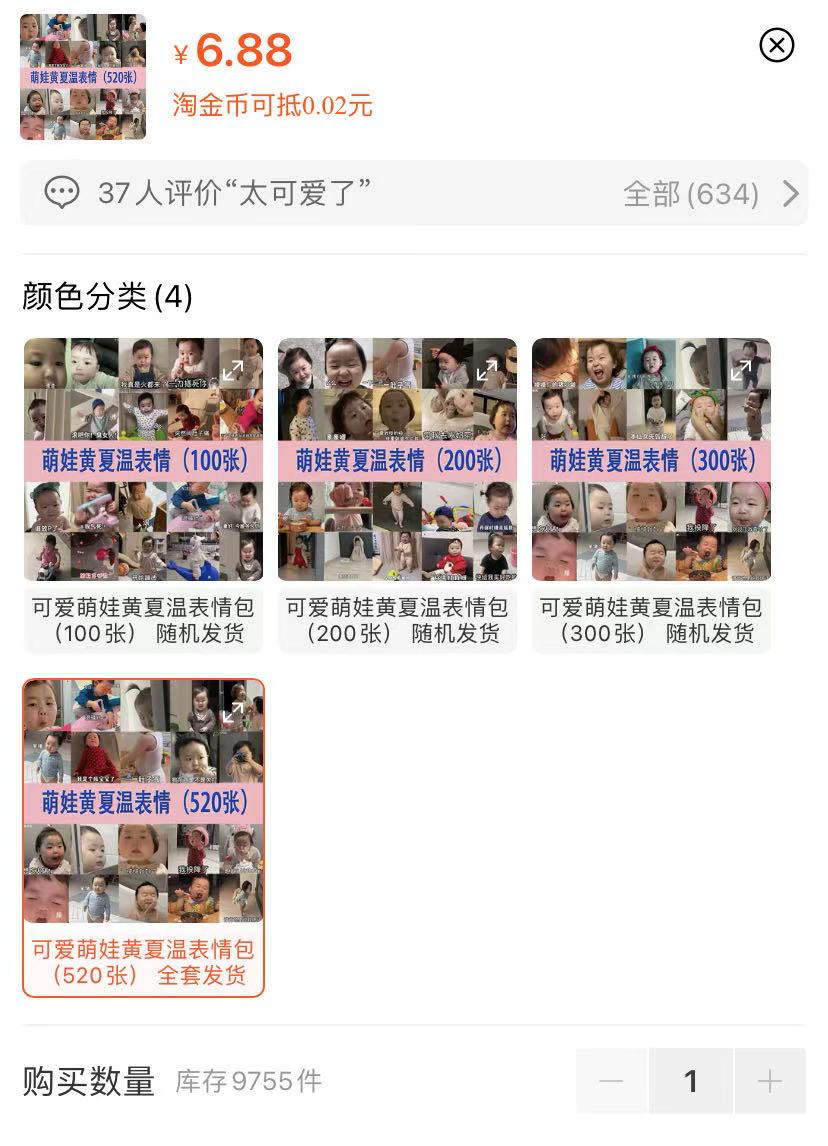Close the product options sheet

coord(776,45)
